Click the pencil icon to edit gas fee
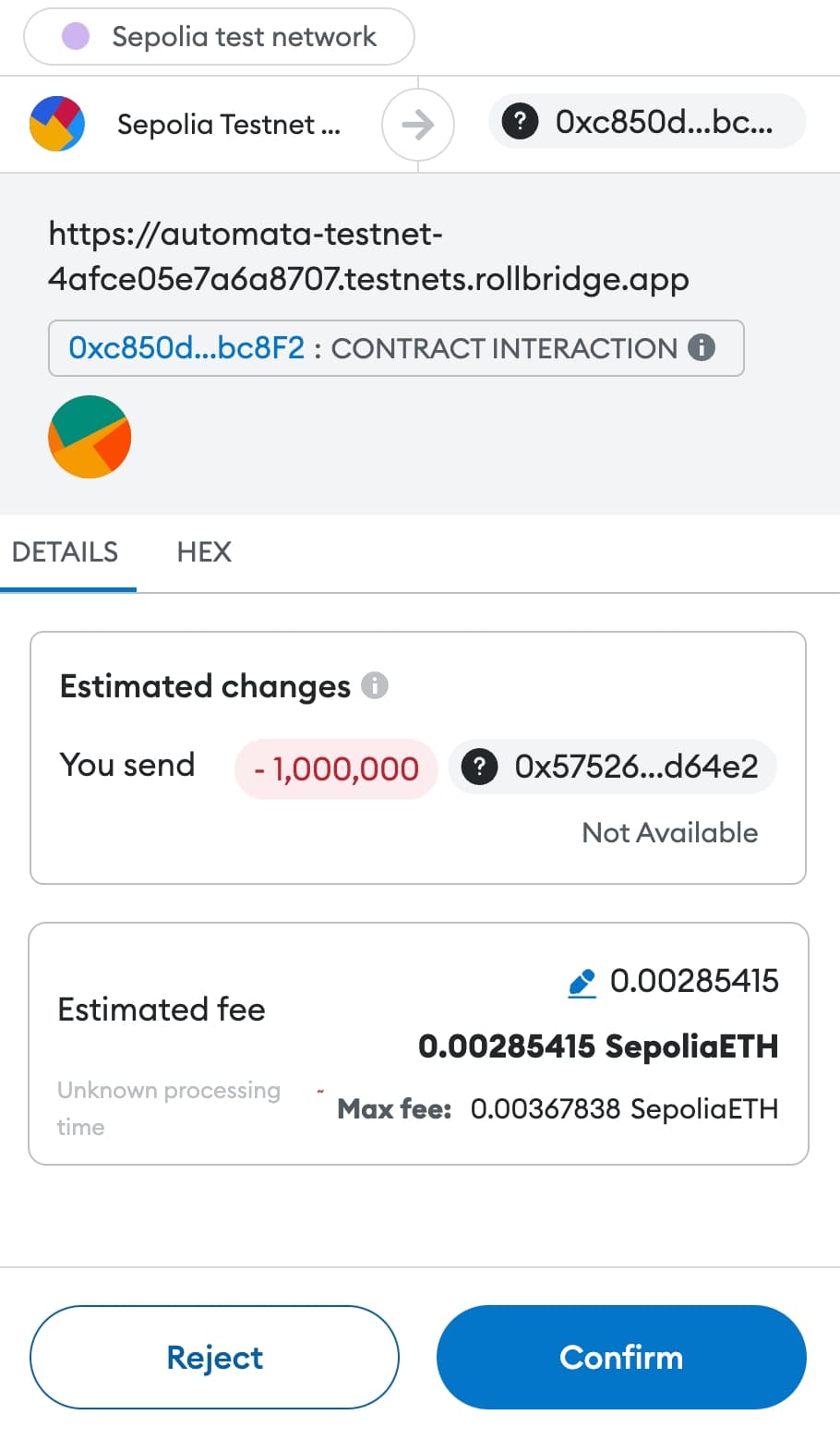This screenshot has height=1439, width=840. click(x=581, y=984)
